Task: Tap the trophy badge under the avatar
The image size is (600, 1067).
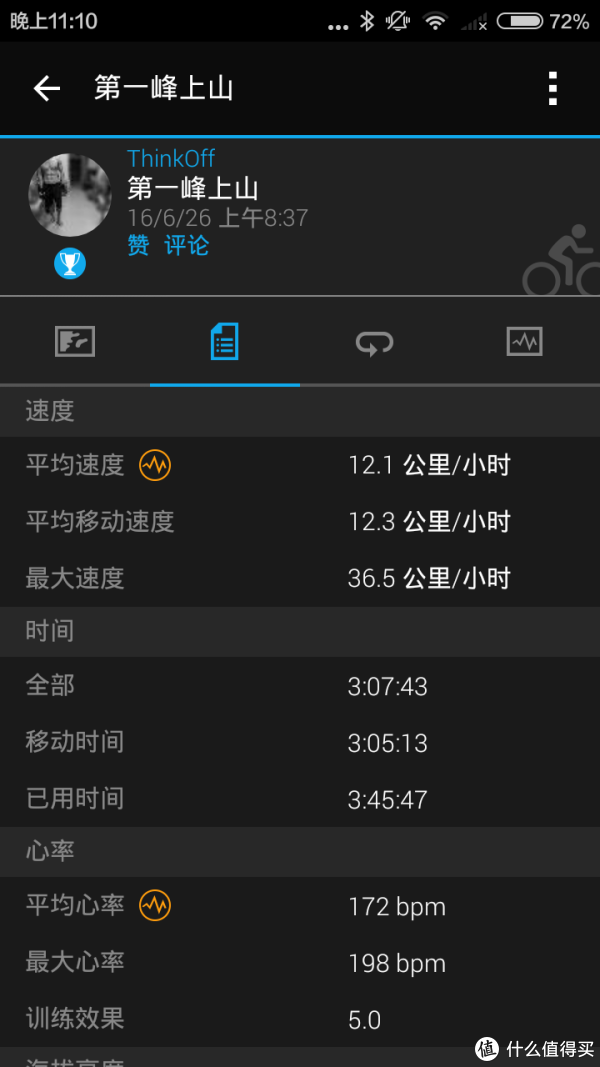Action: pyautogui.click(x=70, y=264)
